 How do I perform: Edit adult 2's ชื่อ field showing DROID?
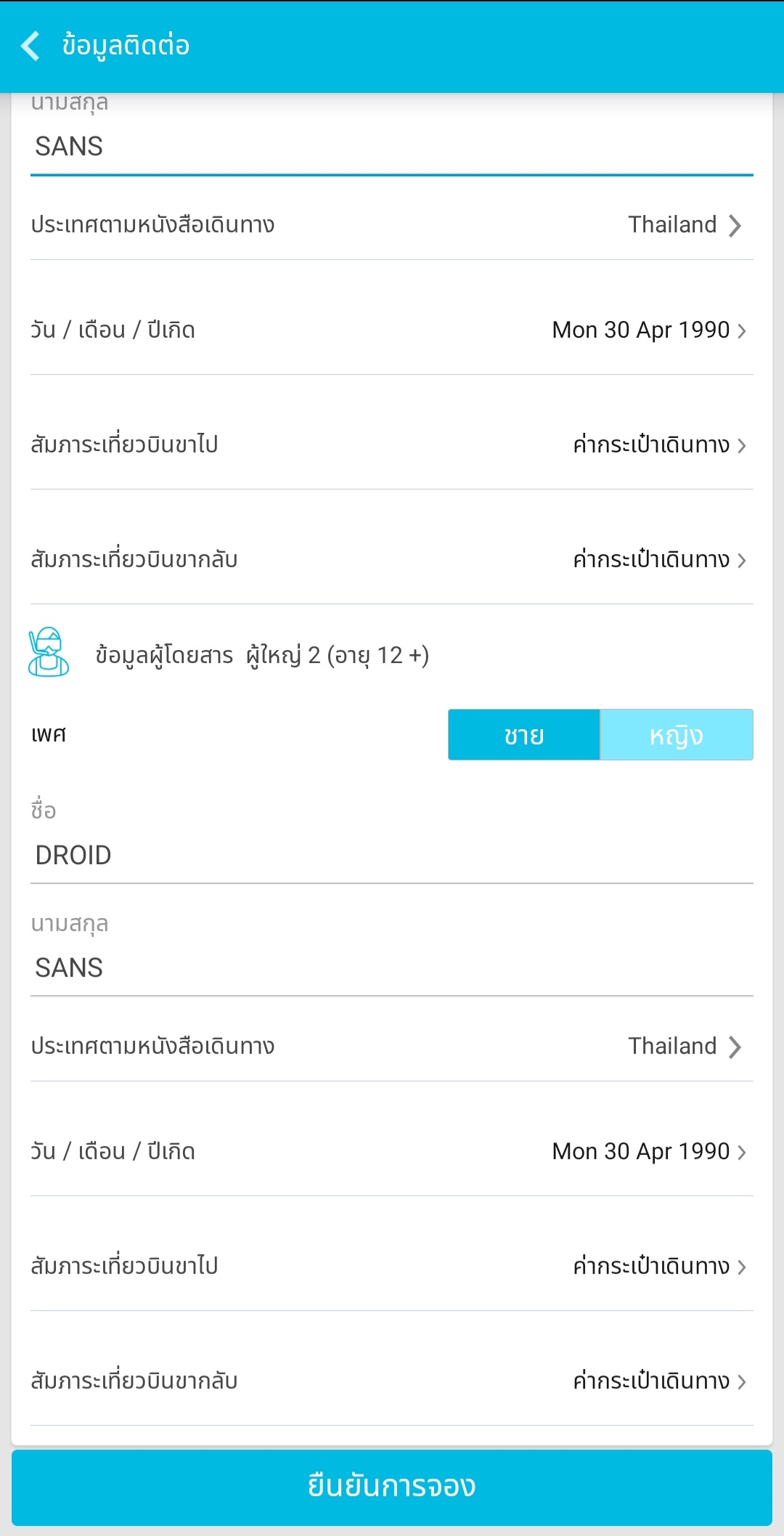pos(392,855)
